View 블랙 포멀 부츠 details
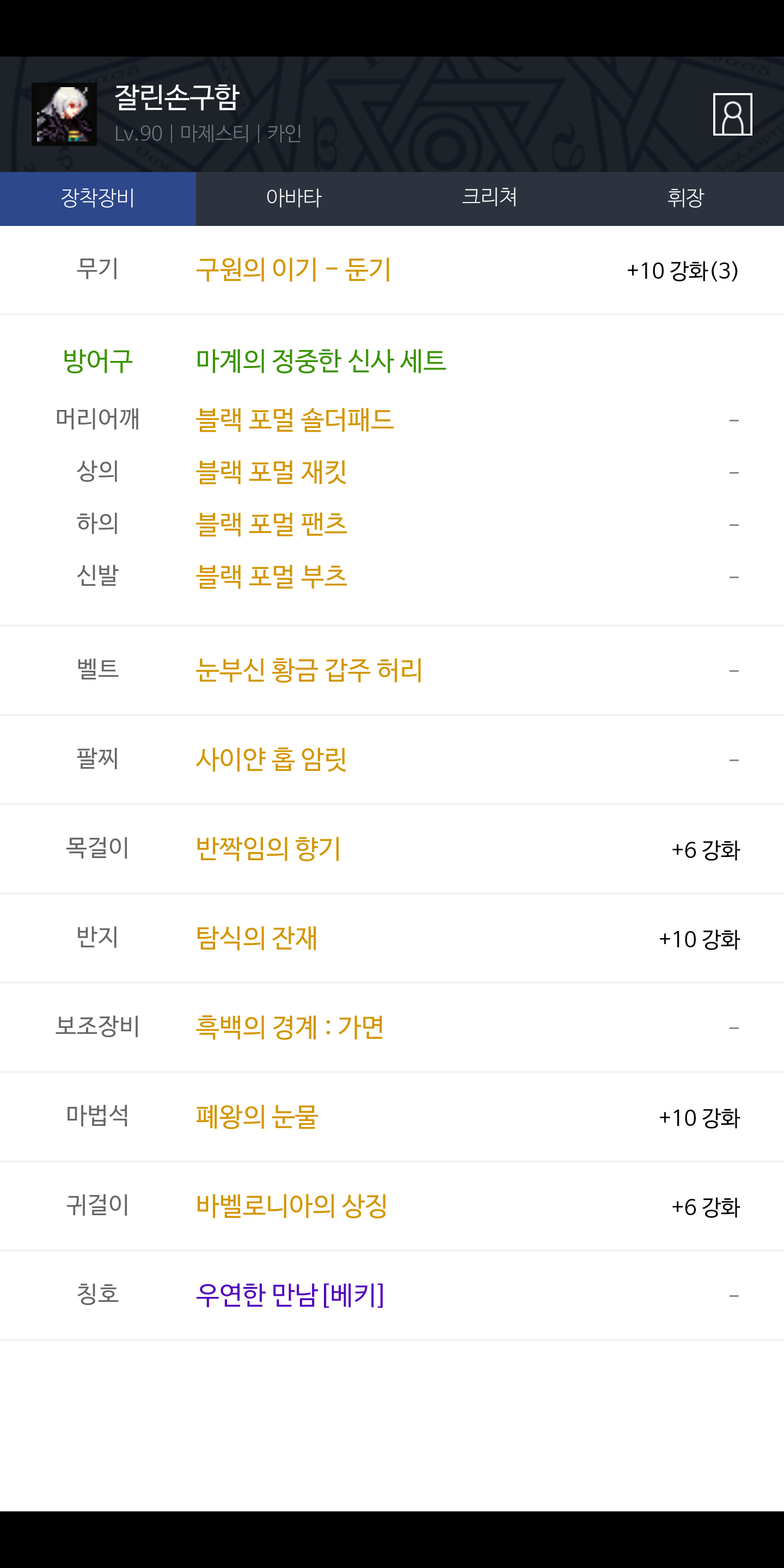 coord(271,577)
